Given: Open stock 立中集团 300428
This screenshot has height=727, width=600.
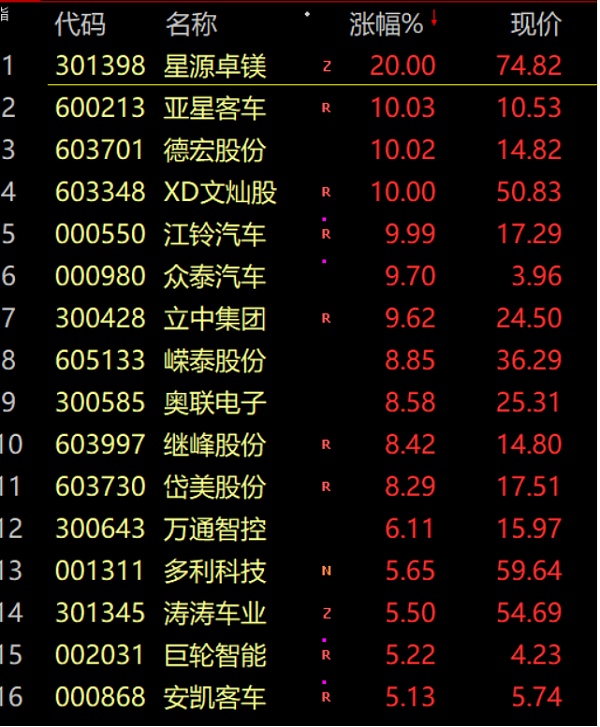Looking at the screenshot, I should click(x=215, y=319).
